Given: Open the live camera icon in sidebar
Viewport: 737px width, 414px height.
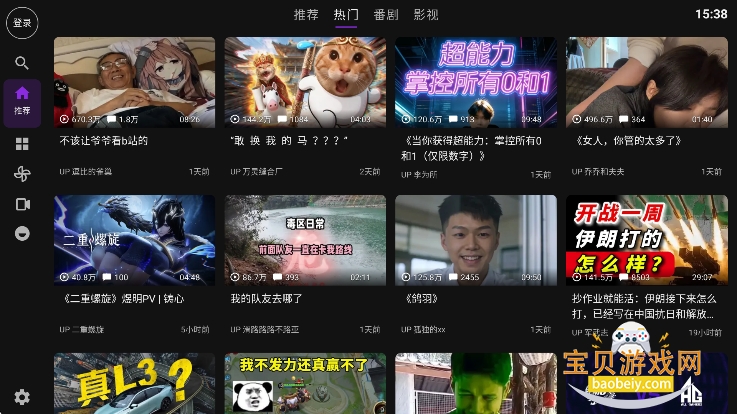Looking at the screenshot, I should click(x=22, y=204).
